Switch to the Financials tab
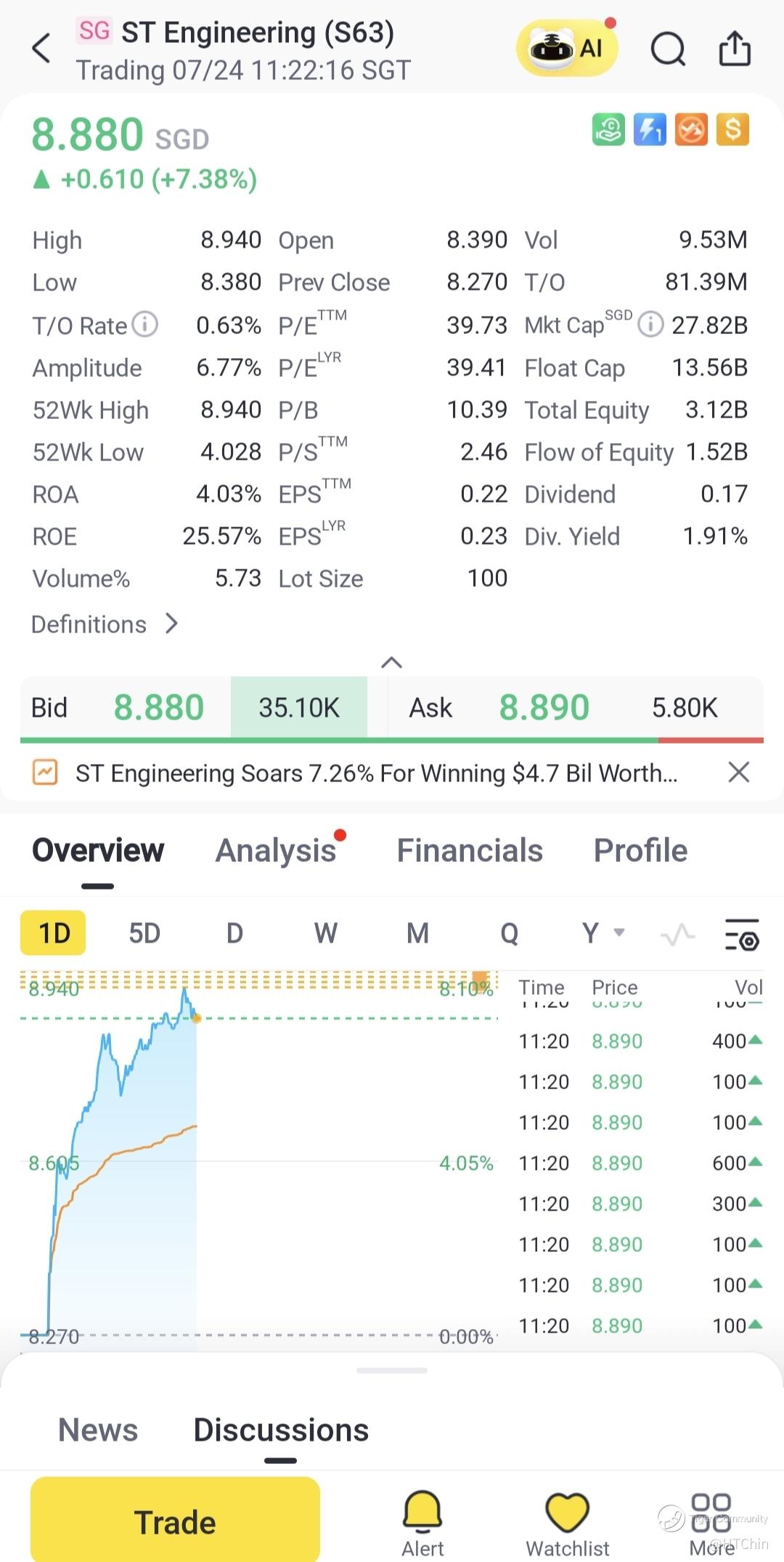 (x=470, y=851)
